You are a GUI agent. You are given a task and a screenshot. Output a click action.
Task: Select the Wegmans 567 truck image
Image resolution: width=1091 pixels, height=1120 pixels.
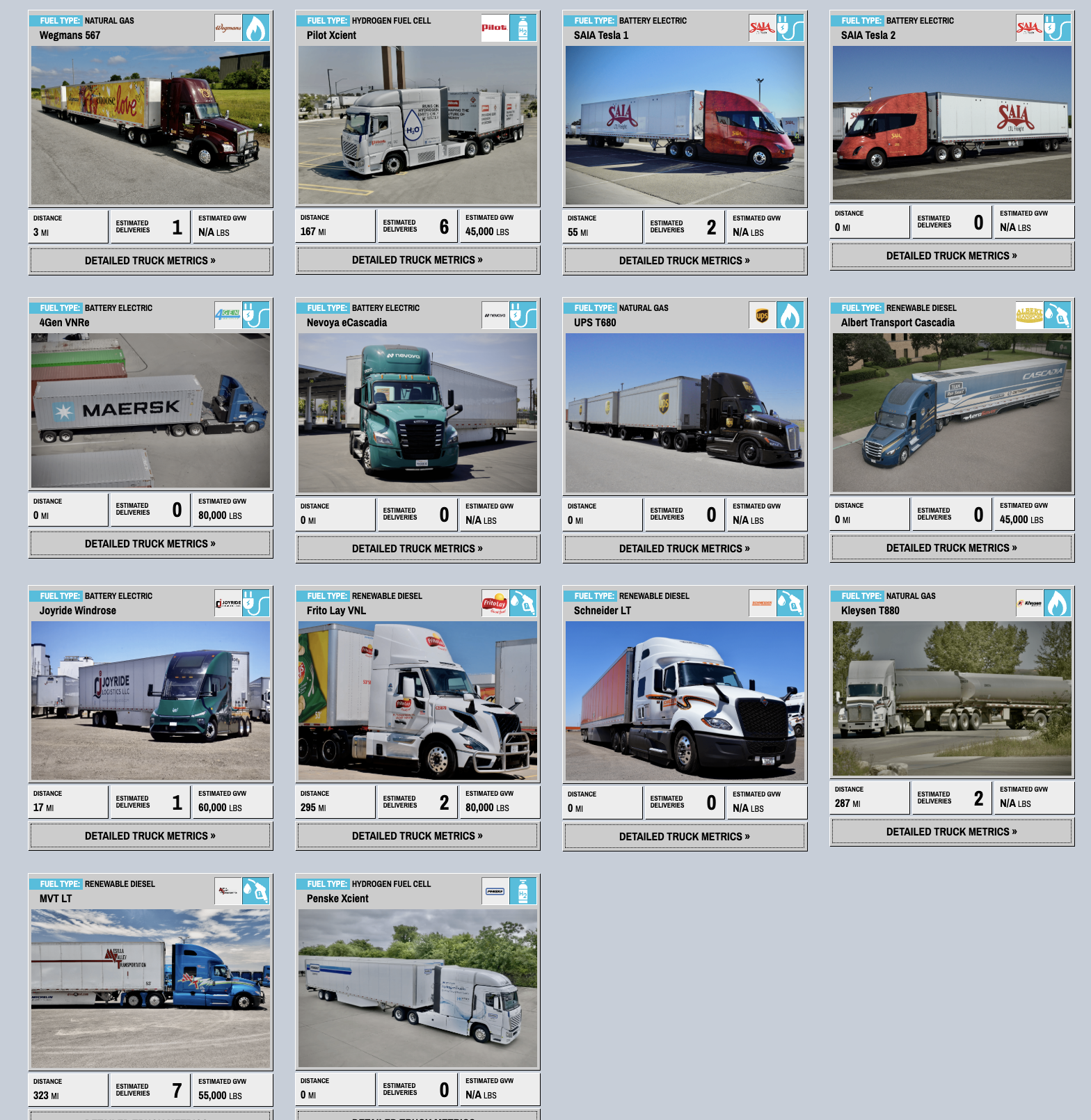point(150,125)
